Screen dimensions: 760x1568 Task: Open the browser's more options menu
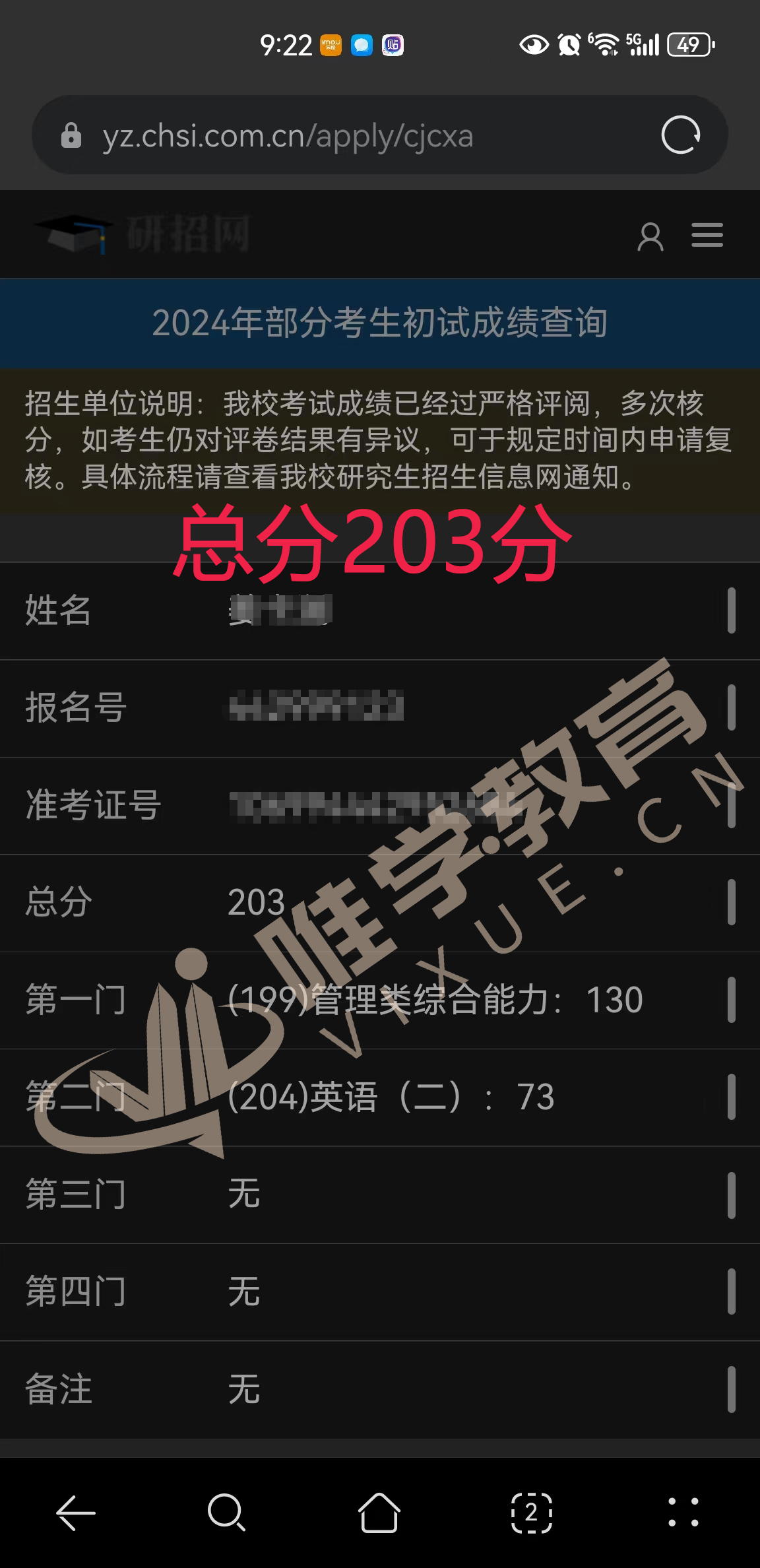click(683, 1512)
